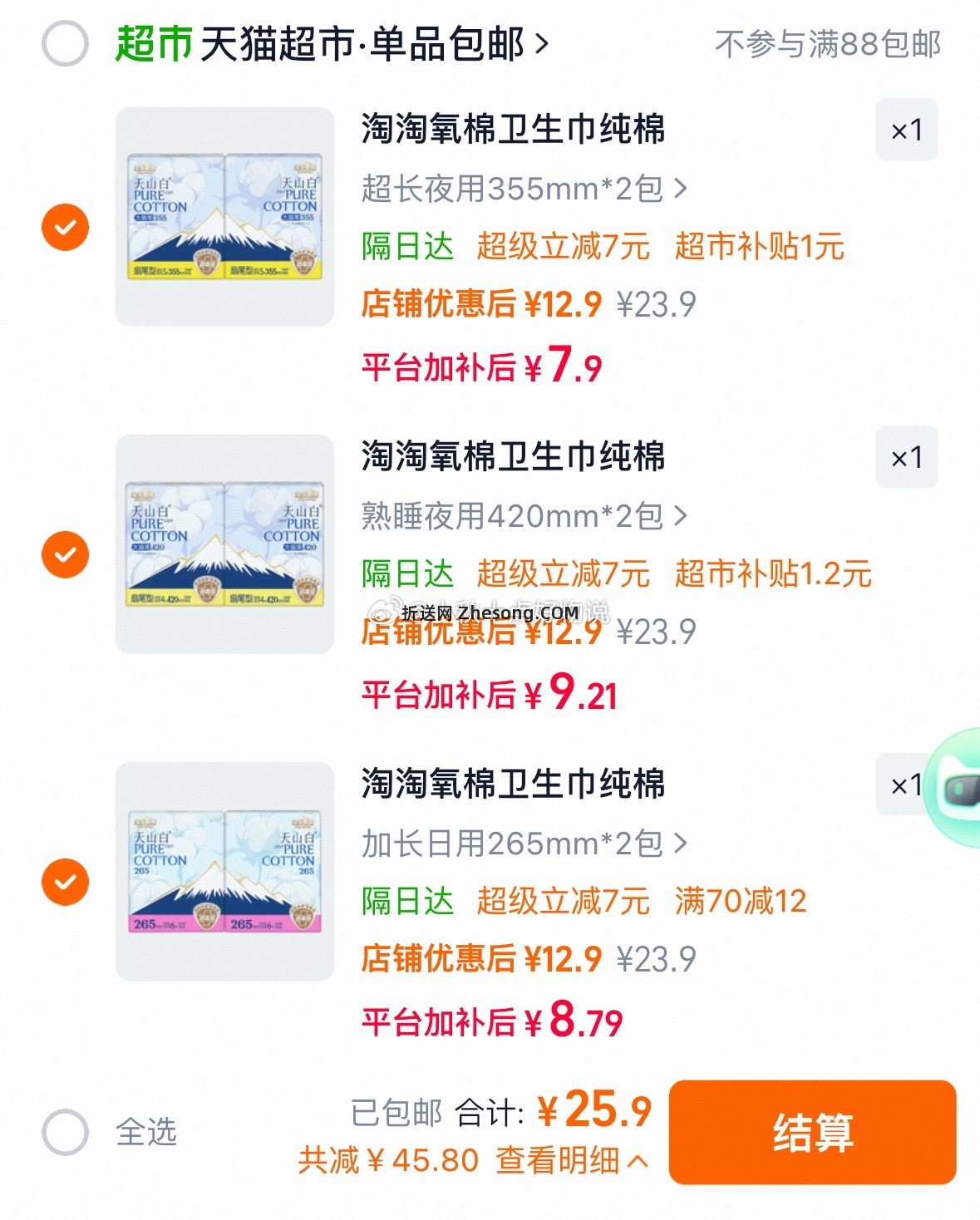This screenshot has width=980, height=1220.
Task: Click the 平台加补后¥7.9 subsidized price link
Action: 482,363
